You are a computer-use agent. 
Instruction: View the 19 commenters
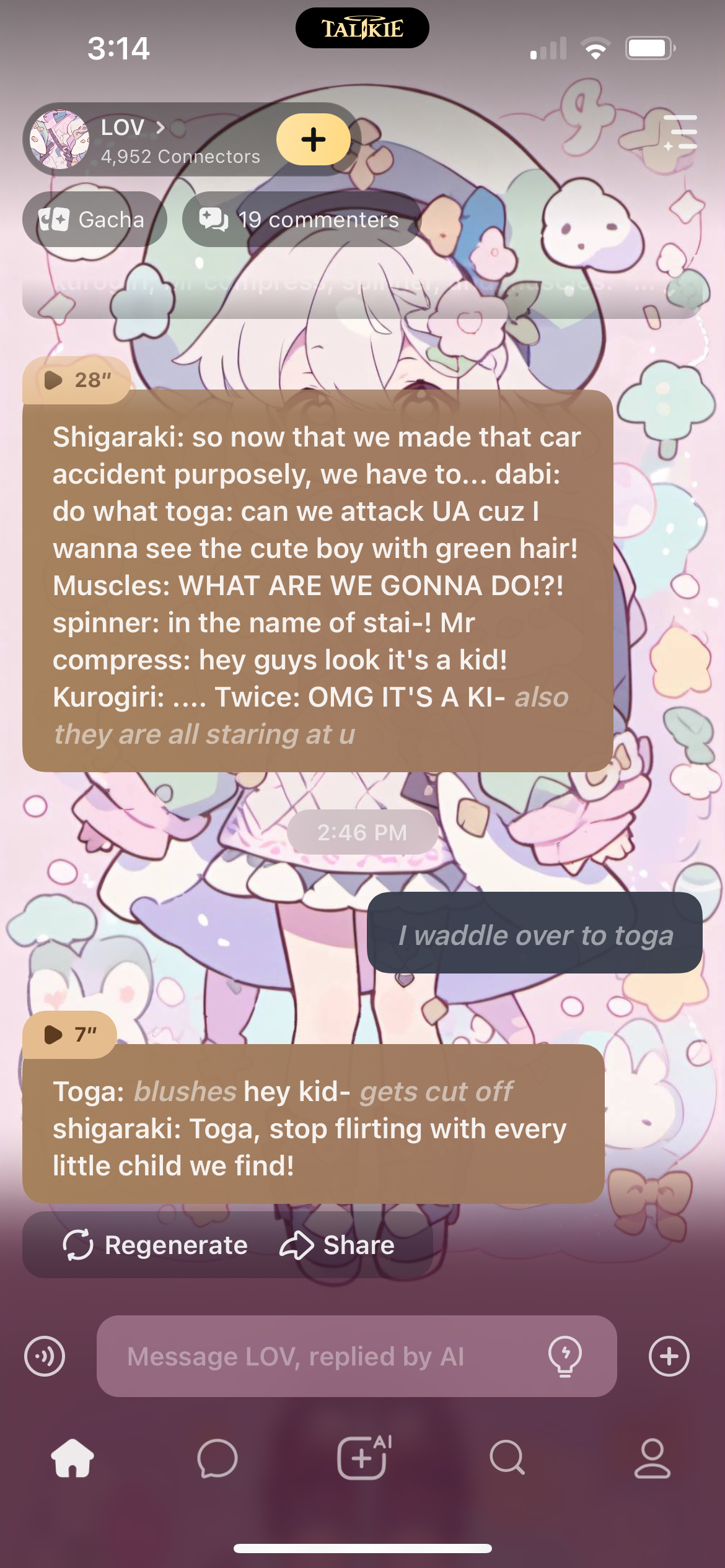301,219
